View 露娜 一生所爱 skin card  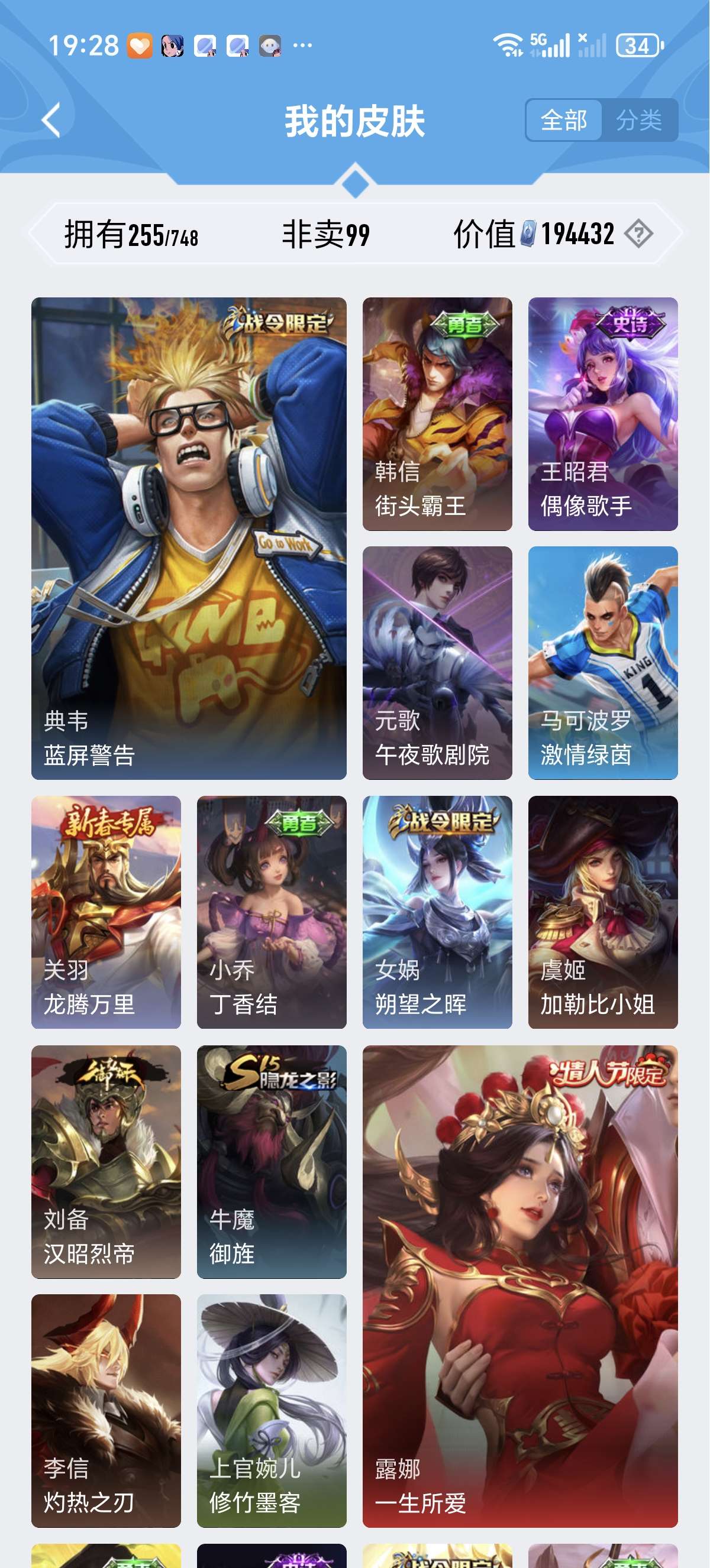[x=520, y=1285]
